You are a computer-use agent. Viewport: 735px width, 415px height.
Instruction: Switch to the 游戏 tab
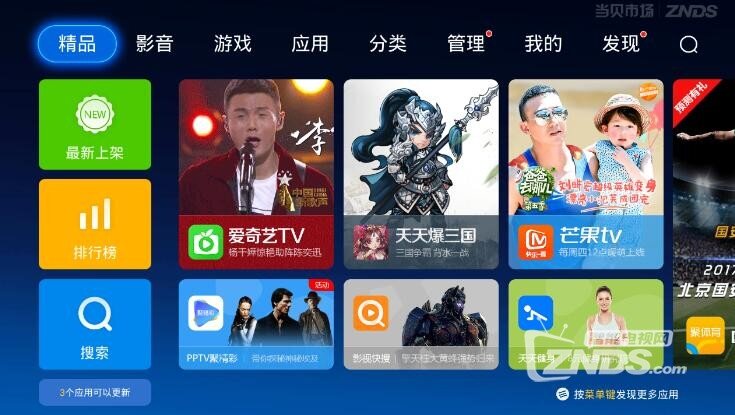pos(232,44)
